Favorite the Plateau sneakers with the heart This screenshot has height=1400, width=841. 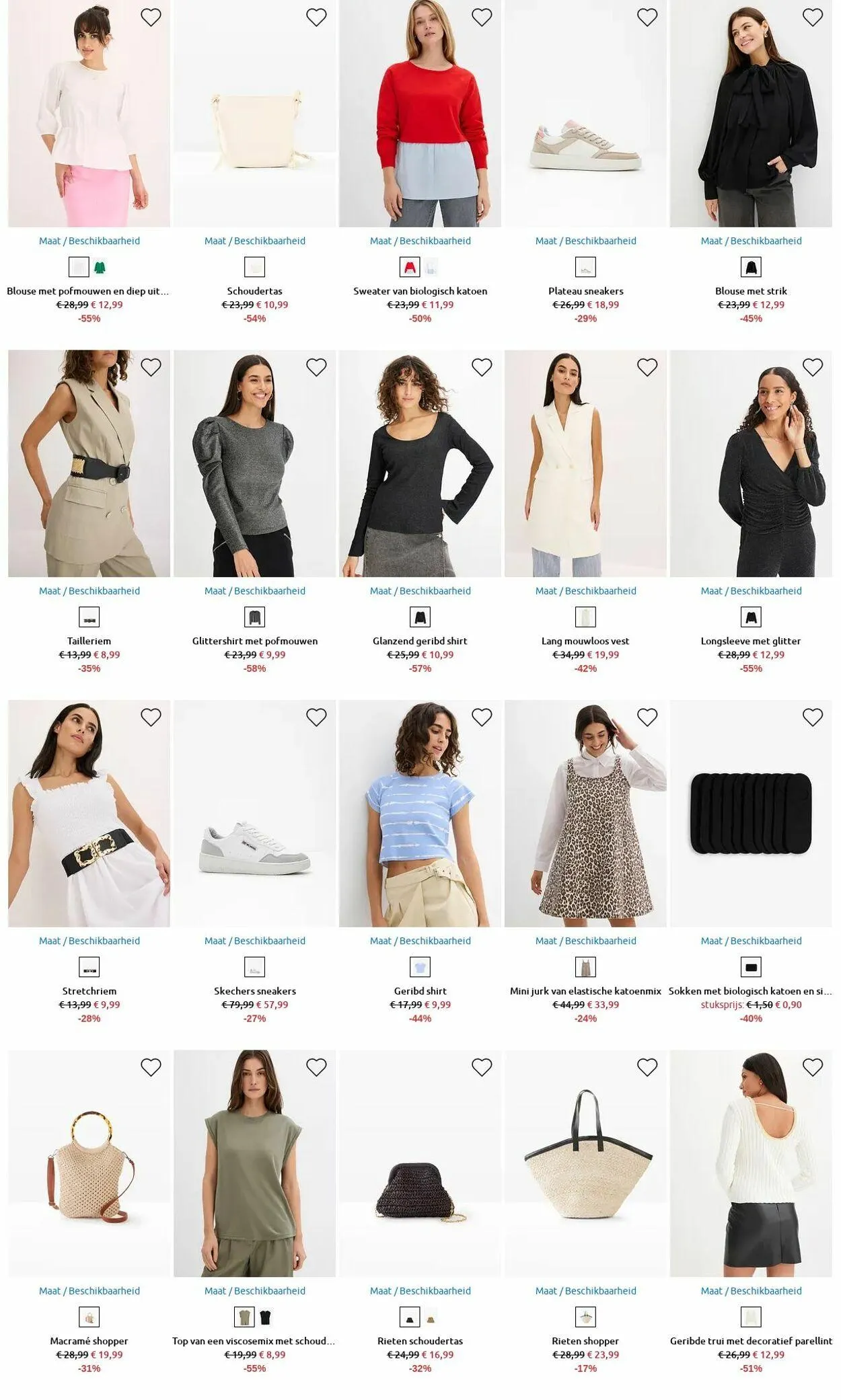tap(647, 17)
